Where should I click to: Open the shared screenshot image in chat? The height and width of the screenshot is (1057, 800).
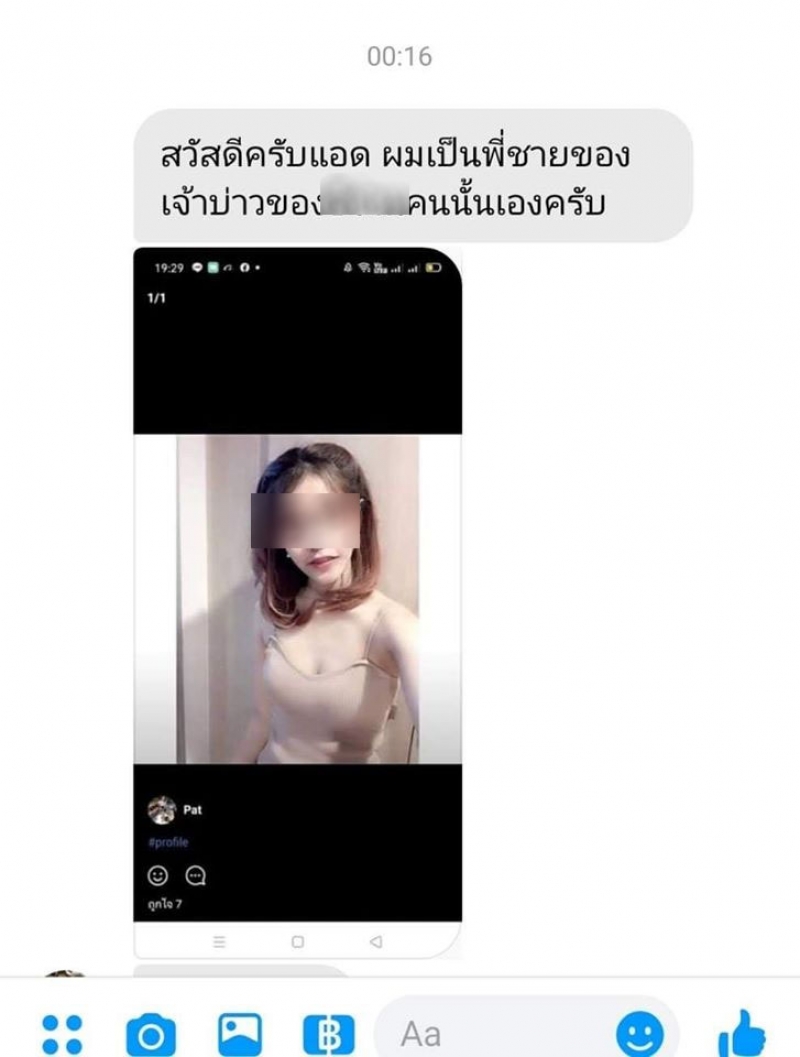coord(298,600)
